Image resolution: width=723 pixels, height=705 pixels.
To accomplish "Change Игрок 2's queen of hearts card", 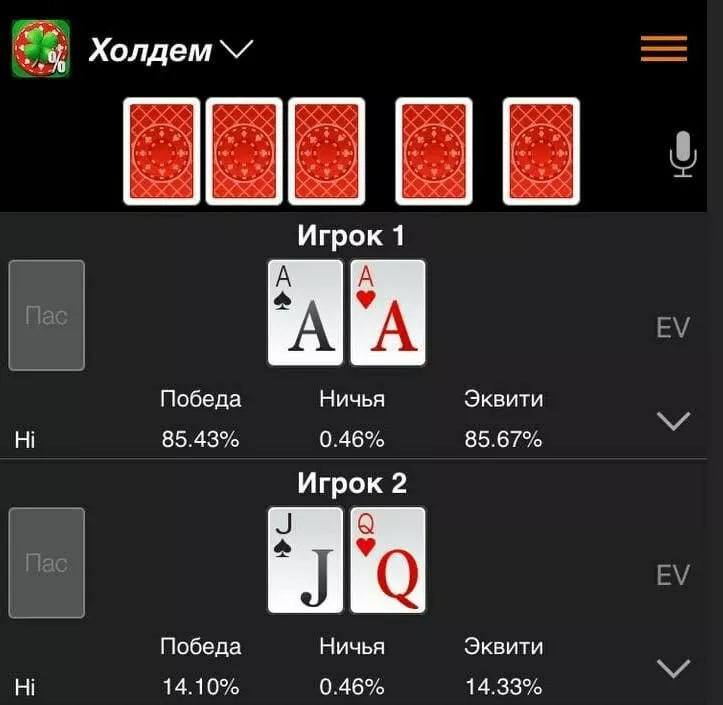I will [388, 559].
